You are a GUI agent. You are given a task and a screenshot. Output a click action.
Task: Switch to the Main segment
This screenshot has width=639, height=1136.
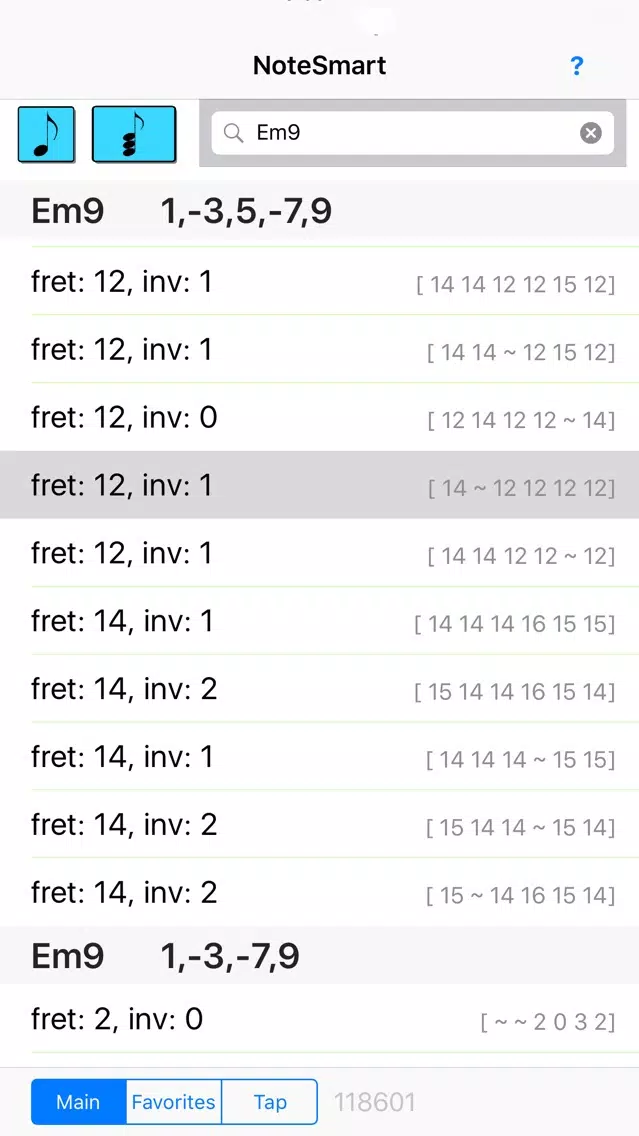[78, 1102]
